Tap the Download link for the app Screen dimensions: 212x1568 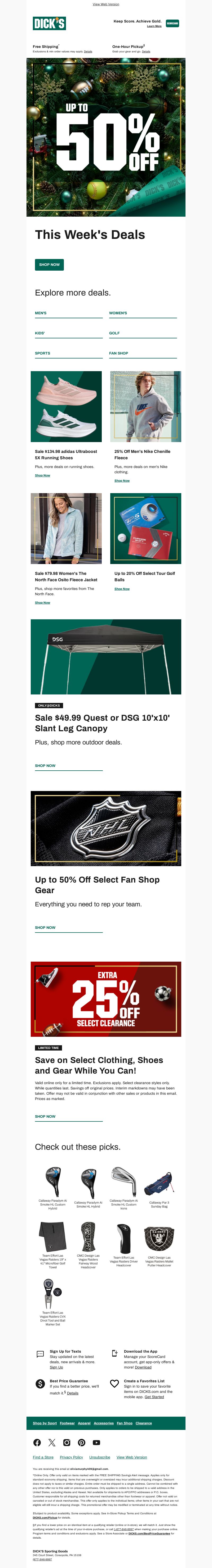tap(143, 1367)
